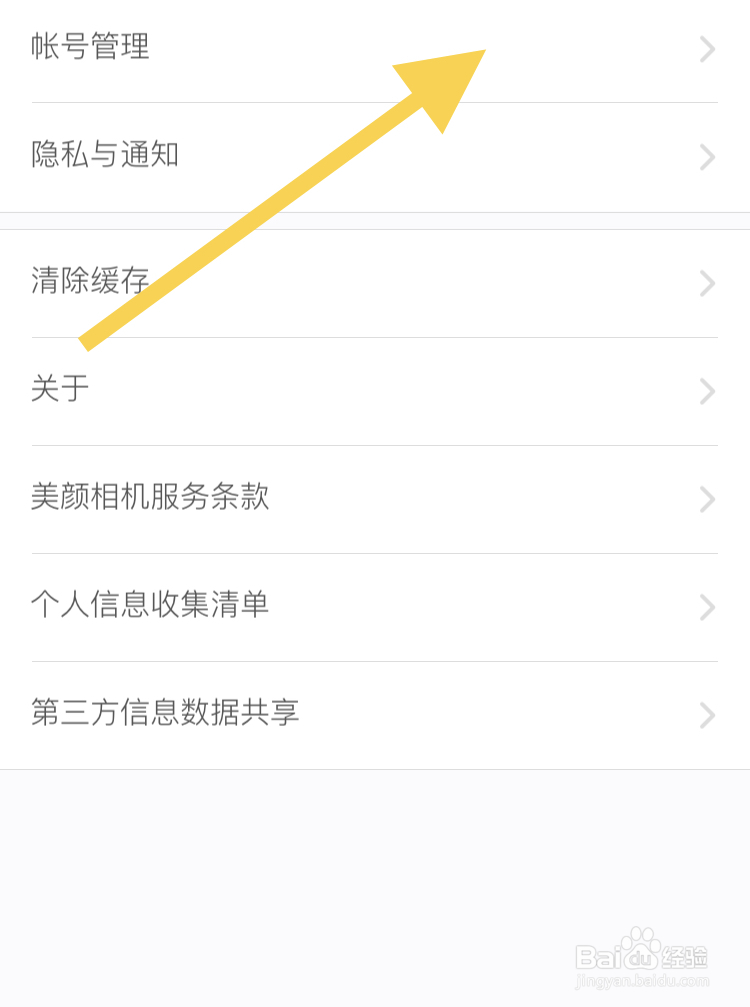
Task: Expand 隐私与通知 via its chevron arrow
Action: pyautogui.click(x=707, y=157)
